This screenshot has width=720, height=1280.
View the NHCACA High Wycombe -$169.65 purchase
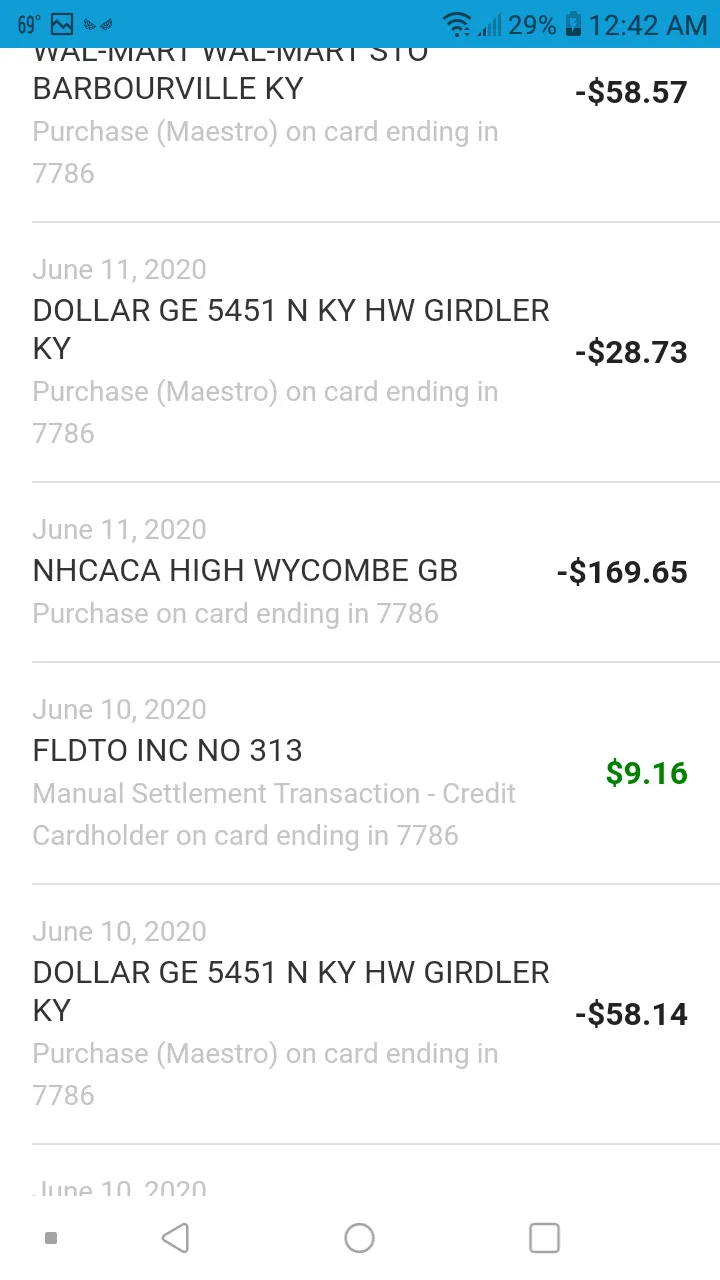coord(360,572)
